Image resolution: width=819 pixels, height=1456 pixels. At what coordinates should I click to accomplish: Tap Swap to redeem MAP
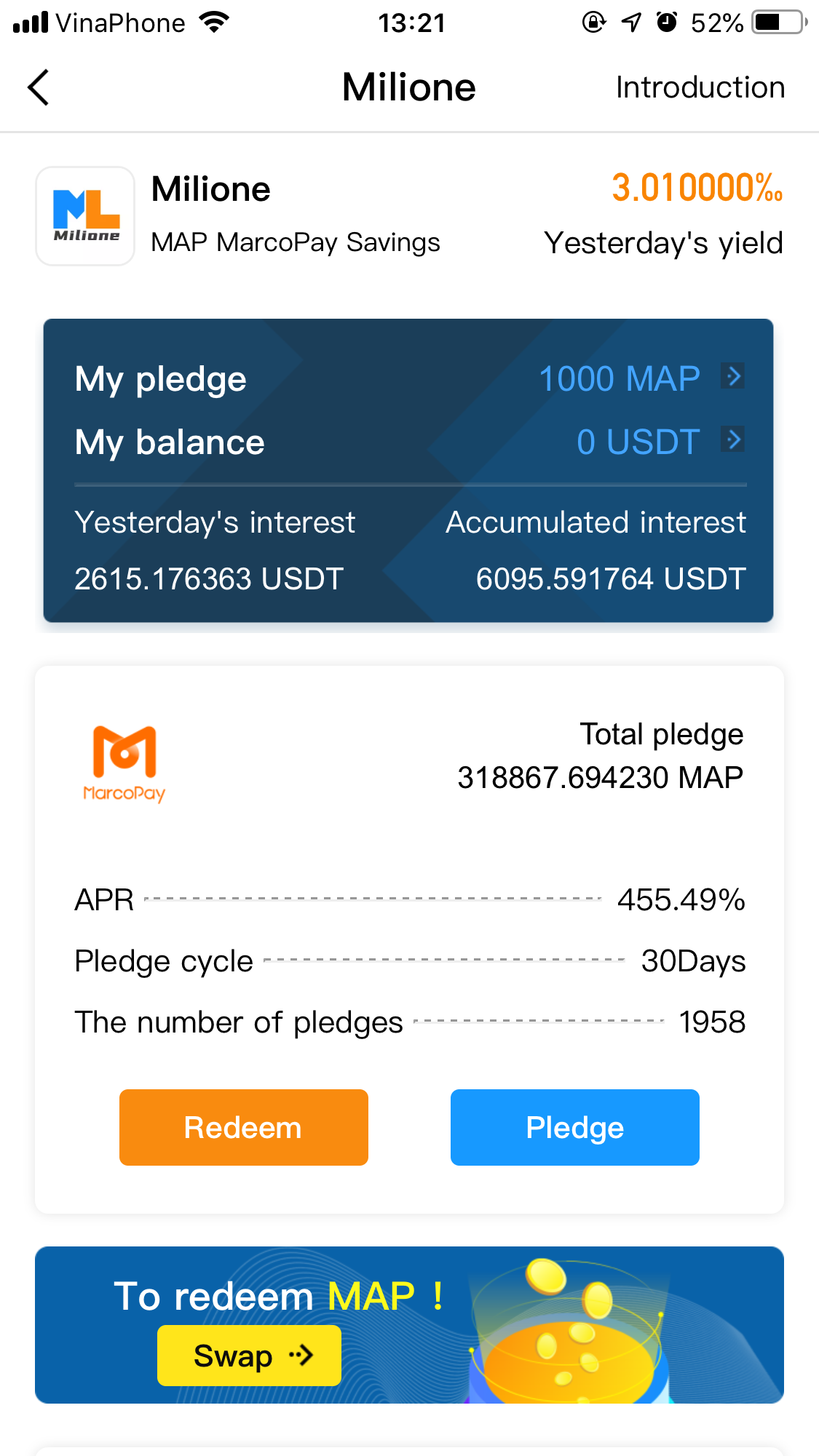pos(249,1356)
